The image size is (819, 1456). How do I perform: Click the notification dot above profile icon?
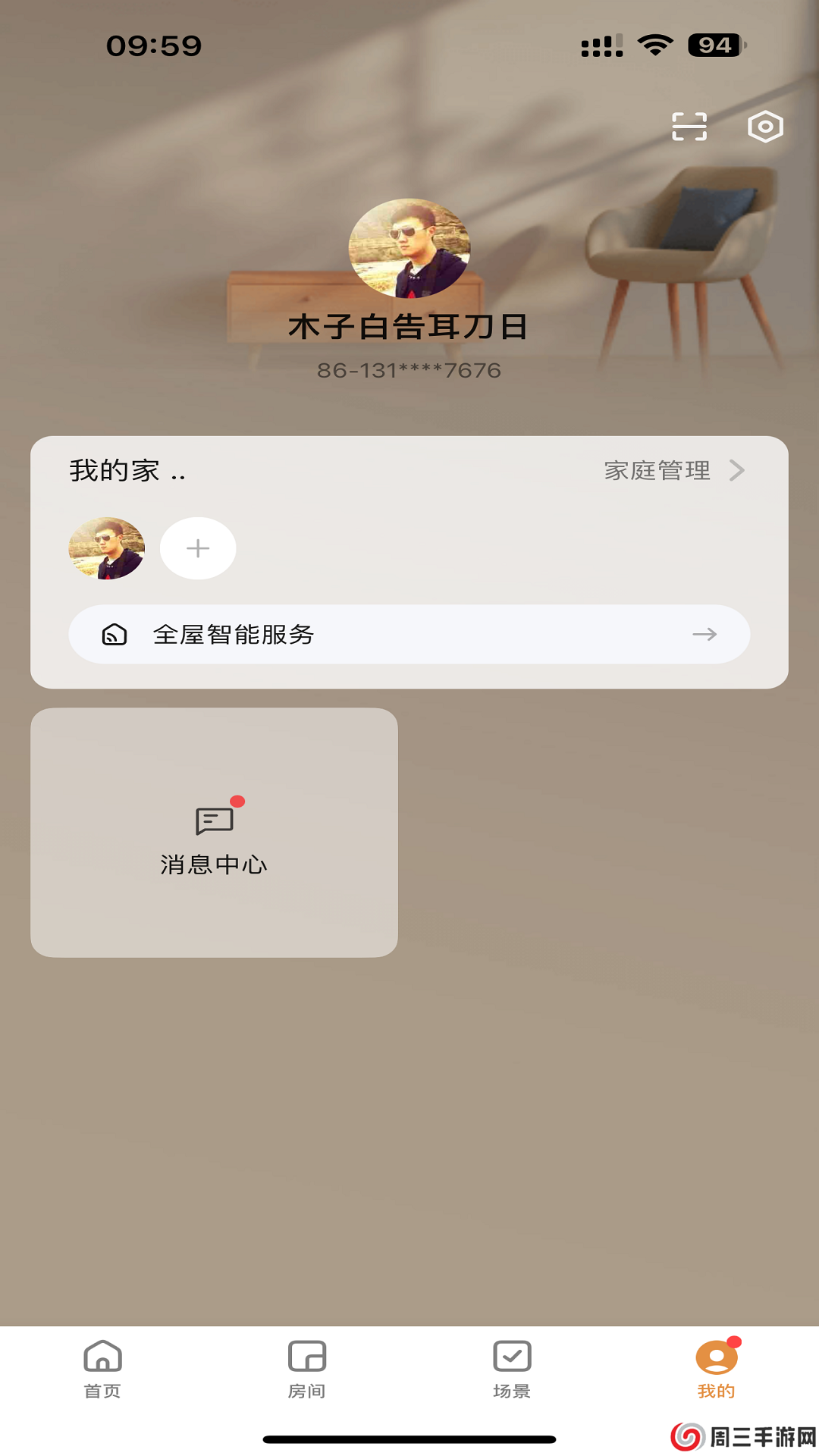(x=734, y=1341)
